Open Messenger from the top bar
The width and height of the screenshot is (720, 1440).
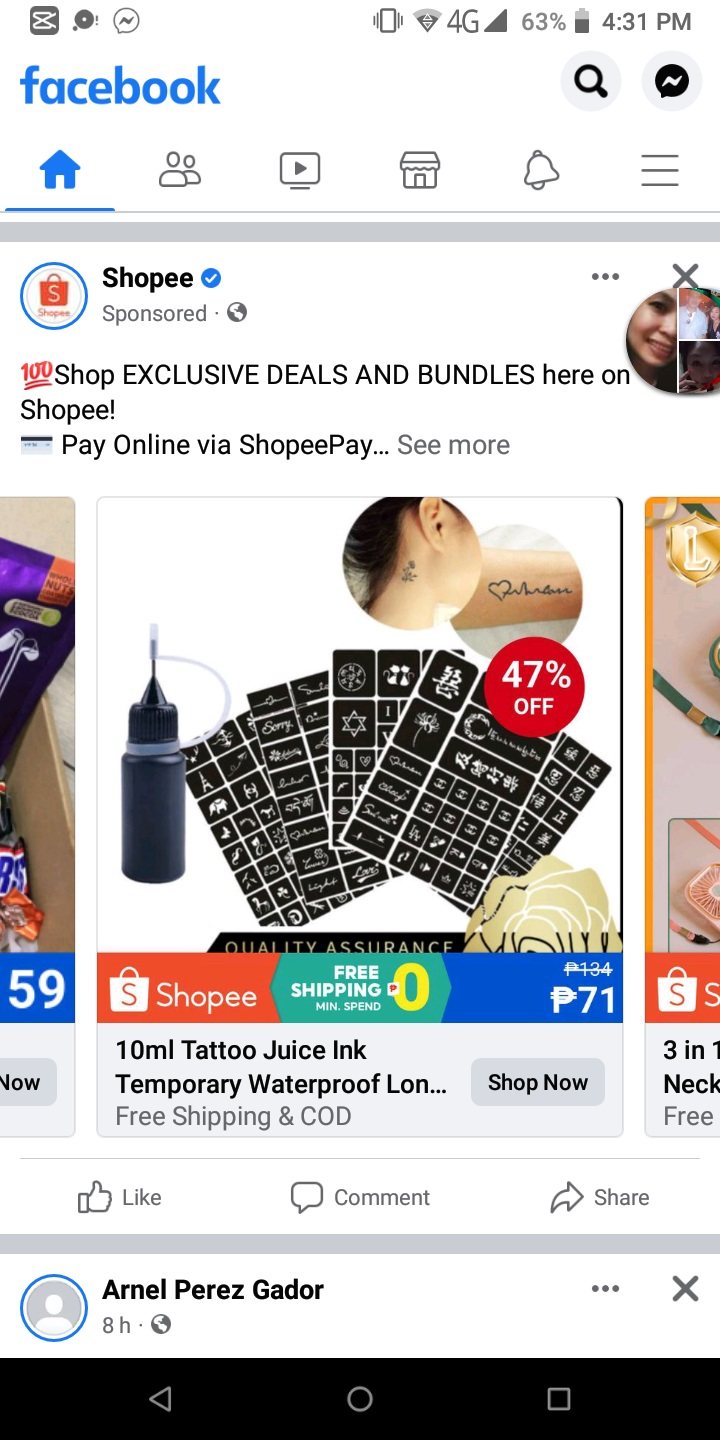pyautogui.click(x=671, y=82)
